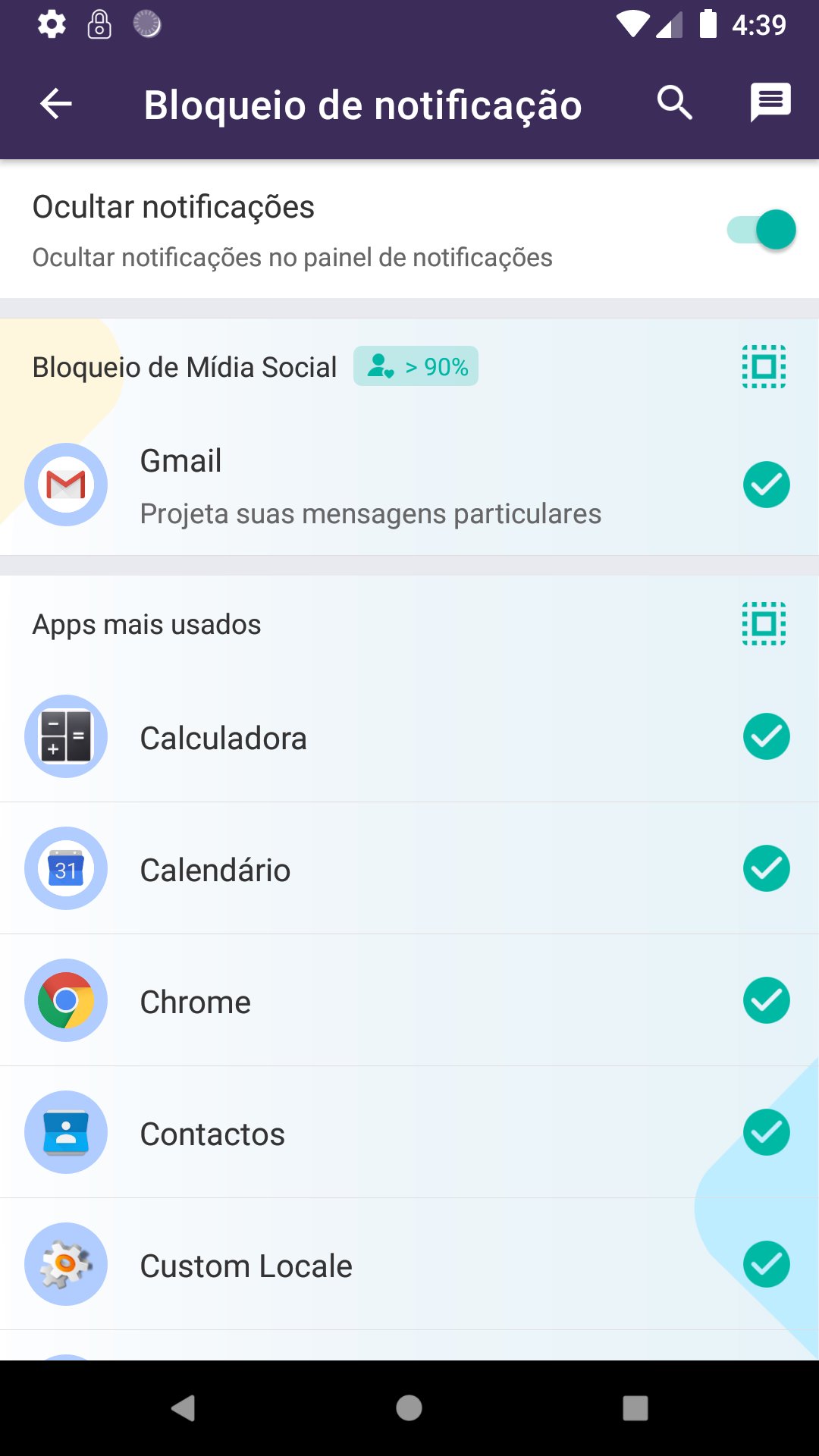Image resolution: width=819 pixels, height=1456 pixels.
Task: Turn off the Ocultar notificações switch
Action: click(761, 230)
